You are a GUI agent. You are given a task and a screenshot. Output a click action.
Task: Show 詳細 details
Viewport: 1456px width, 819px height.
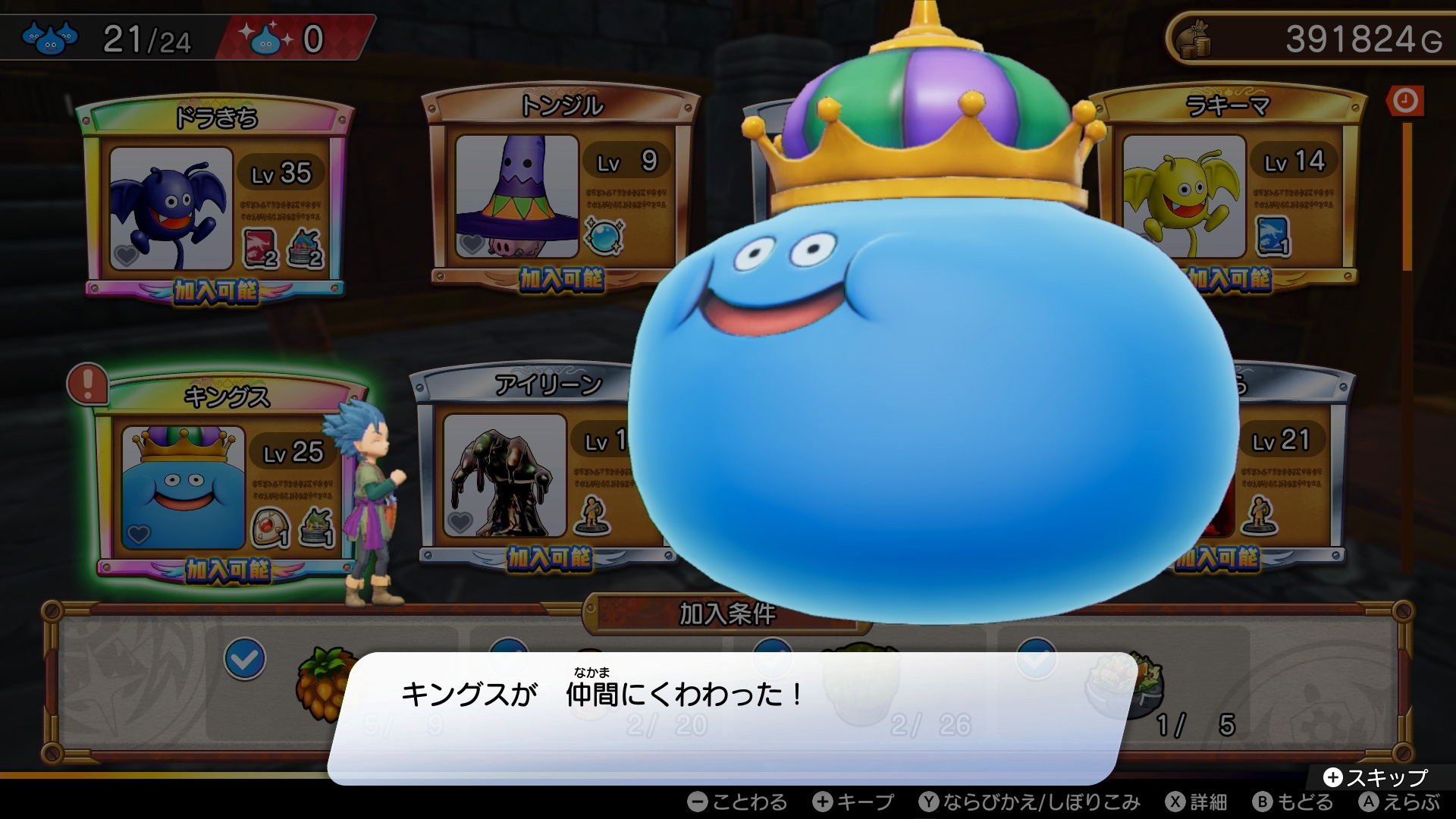point(1198,802)
